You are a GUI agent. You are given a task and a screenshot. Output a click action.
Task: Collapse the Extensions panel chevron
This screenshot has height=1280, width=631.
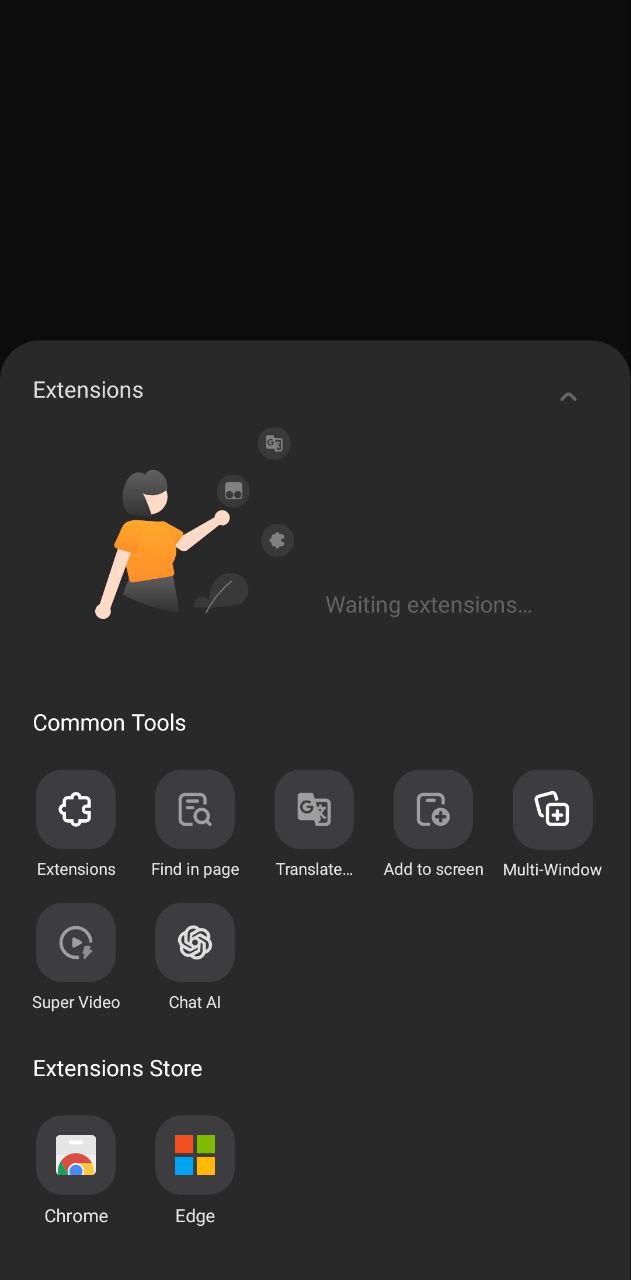568,397
